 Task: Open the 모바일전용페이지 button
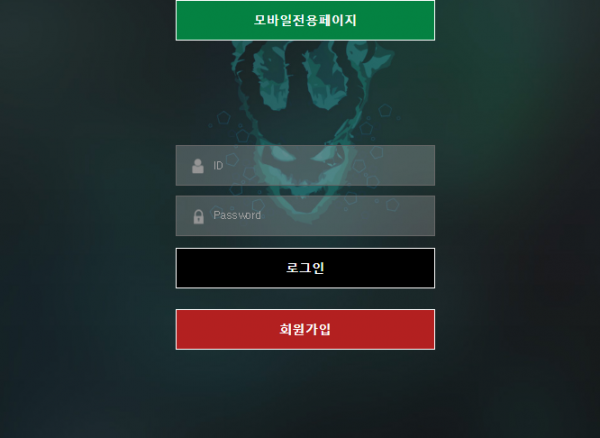coord(305,20)
